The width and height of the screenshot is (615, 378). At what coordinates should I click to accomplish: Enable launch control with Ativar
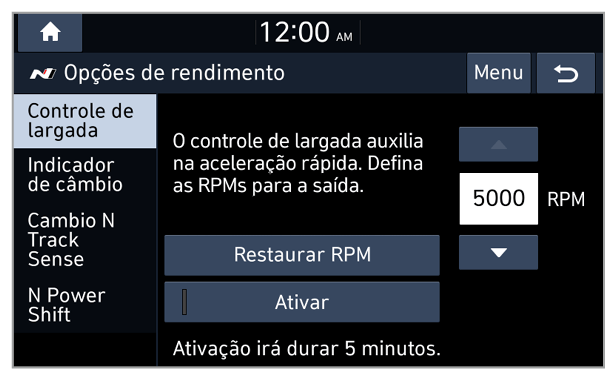click(302, 302)
